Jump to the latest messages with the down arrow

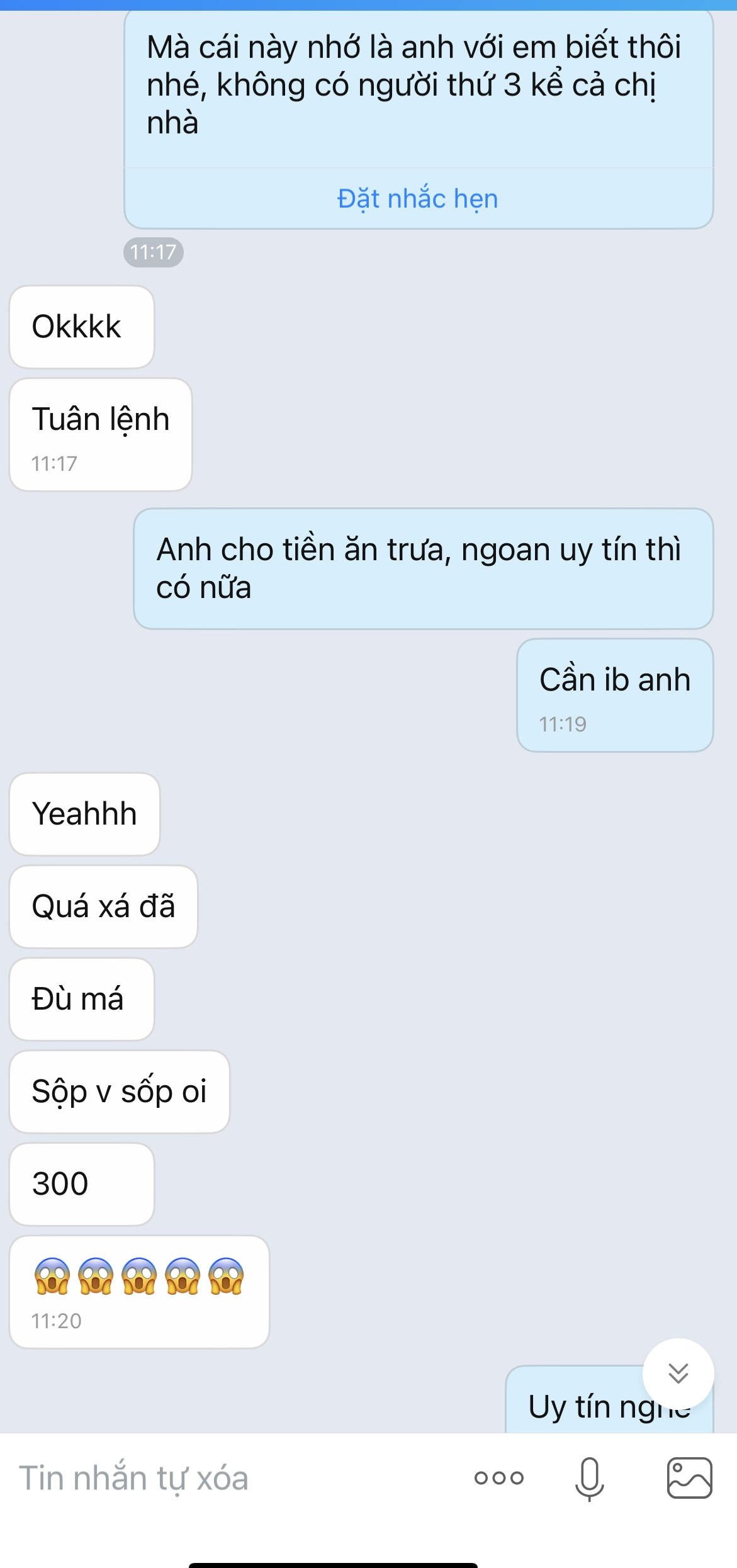click(678, 1373)
